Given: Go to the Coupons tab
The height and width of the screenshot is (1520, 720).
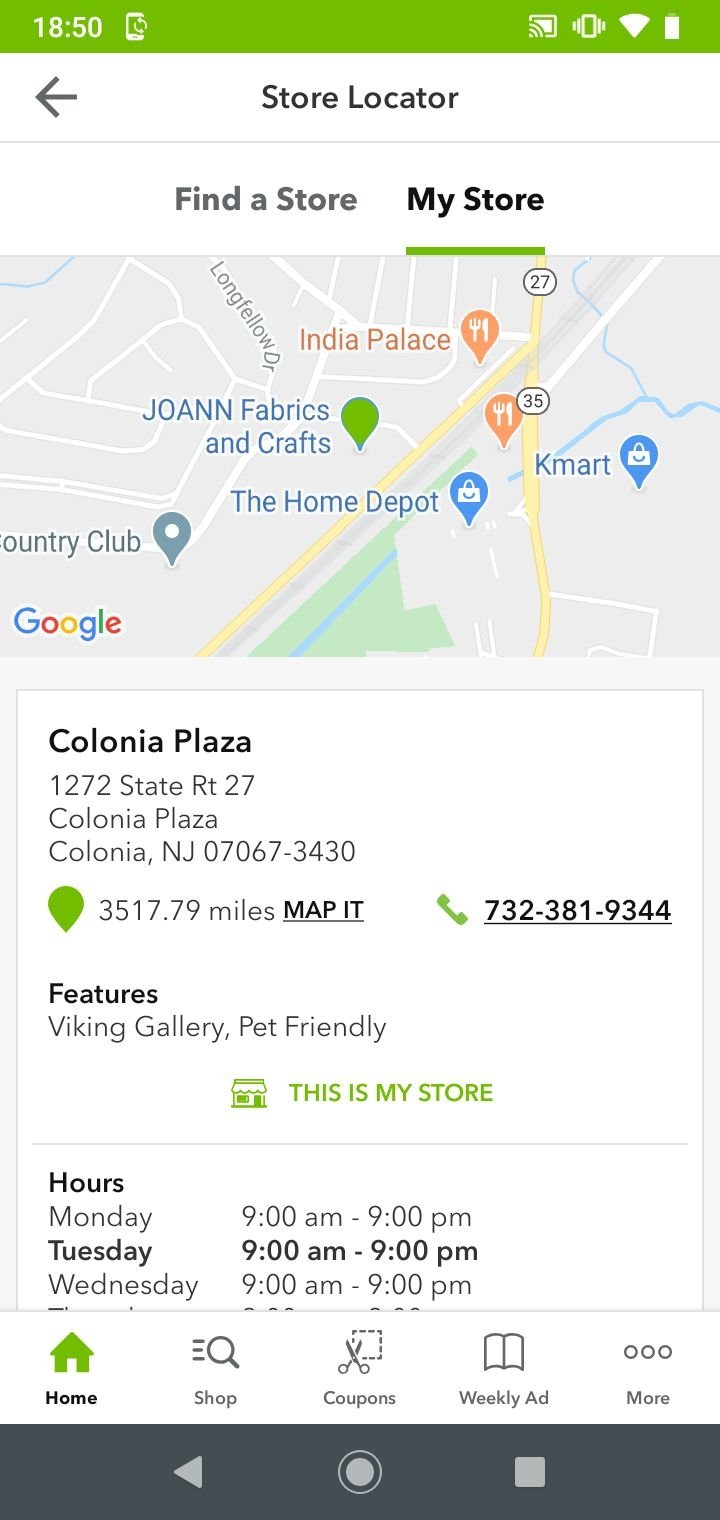Looking at the screenshot, I should tap(360, 1368).
